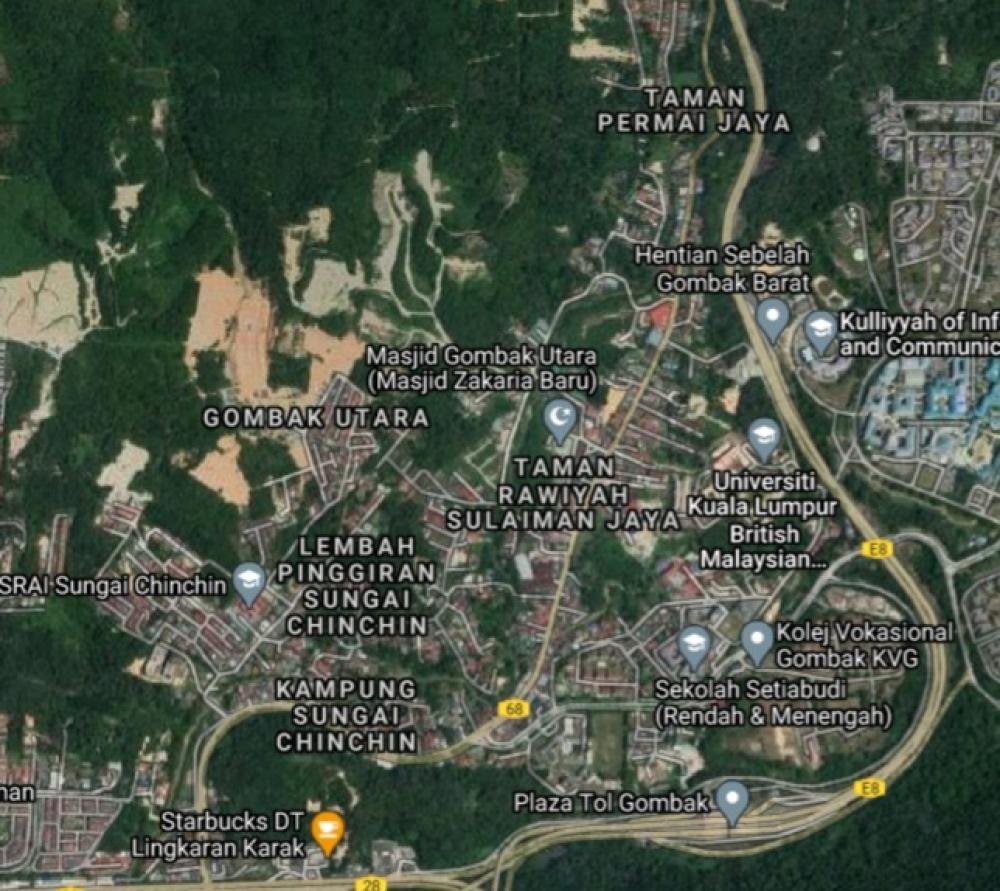Open the Starbucks DT Lingkaran Karak pin
This screenshot has width=1000, height=891.
click(x=327, y=830)
